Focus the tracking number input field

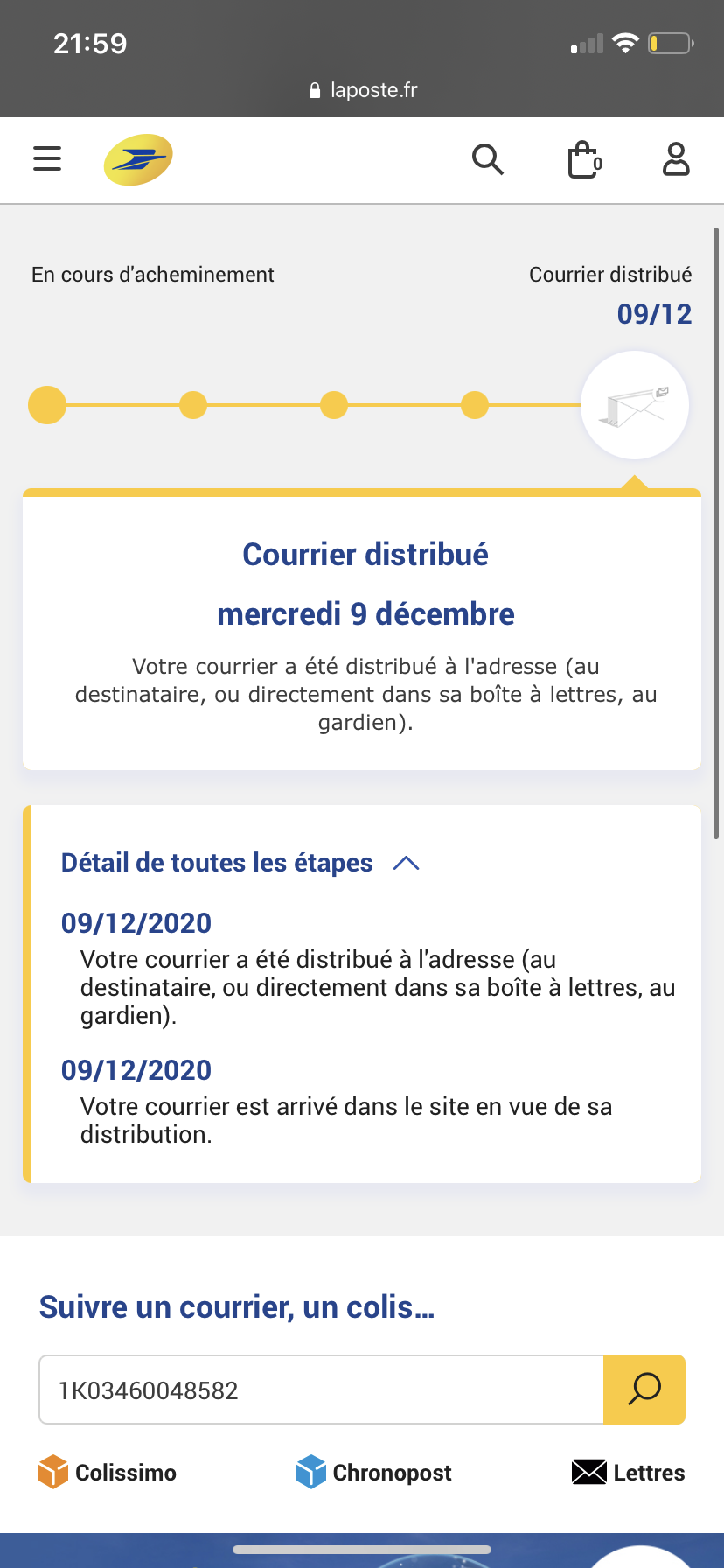tap(321, 1389)
